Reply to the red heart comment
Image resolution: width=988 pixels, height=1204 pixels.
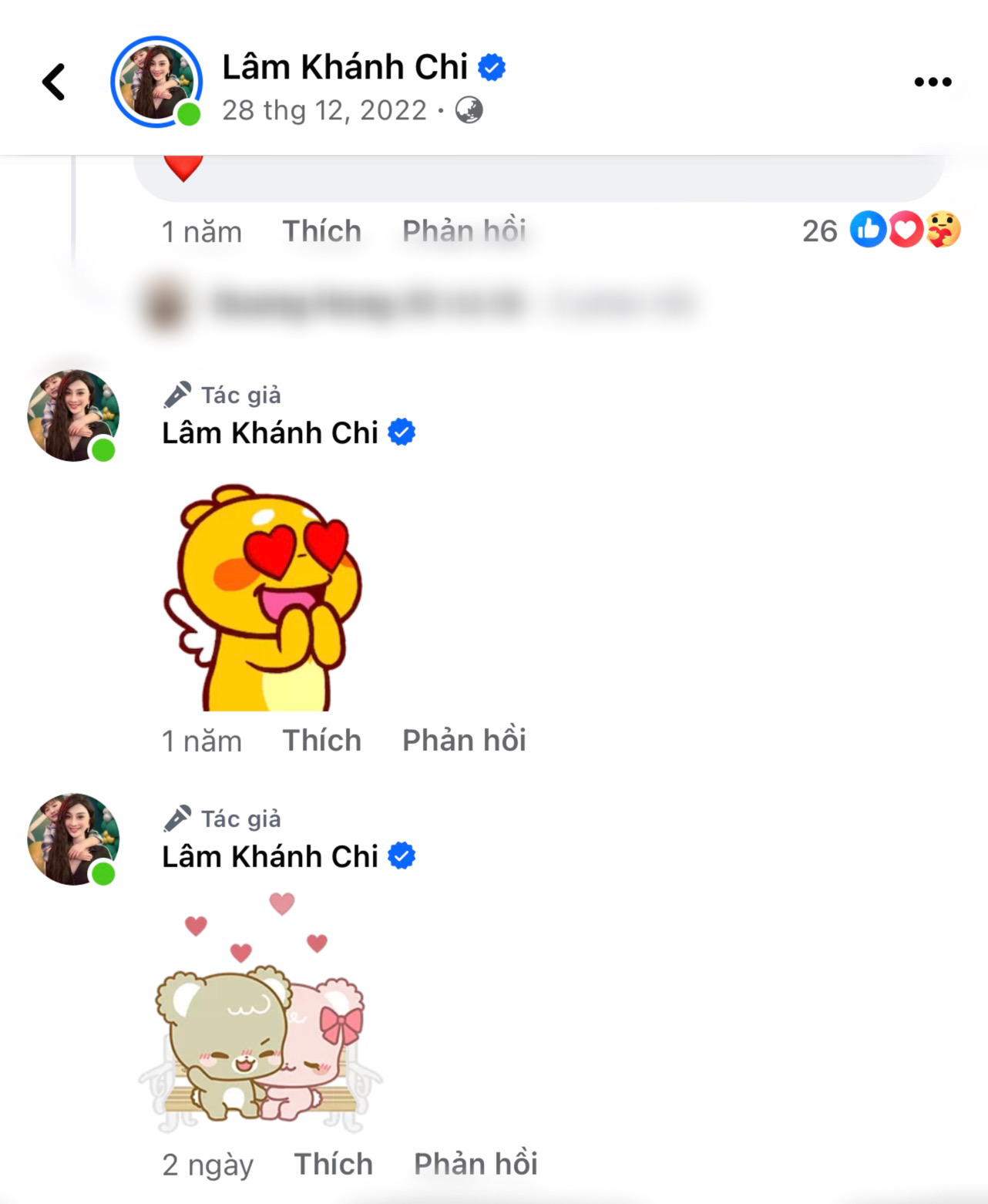[x=464, y=231]
